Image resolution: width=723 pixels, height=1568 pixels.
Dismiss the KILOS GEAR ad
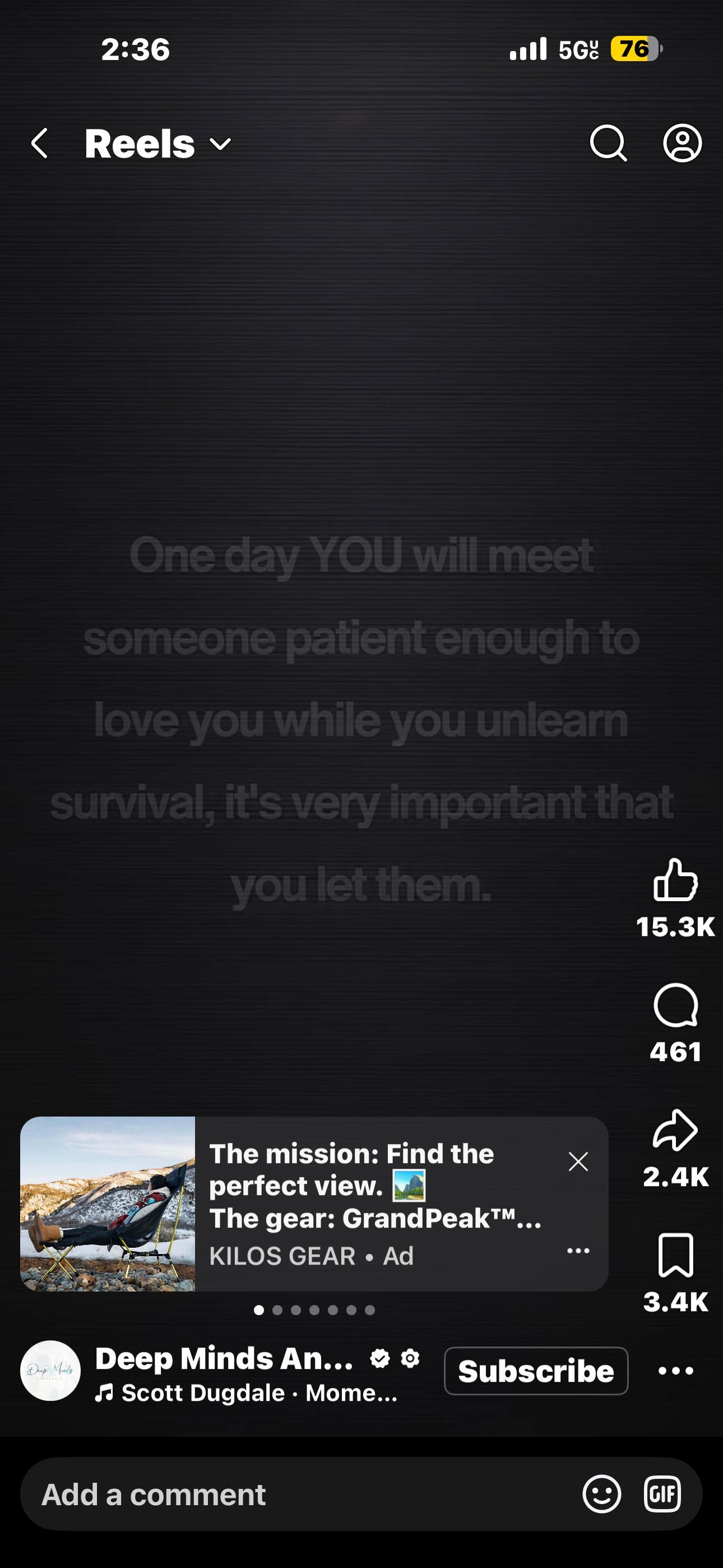pyautogui.click(x=578, y=1161)
